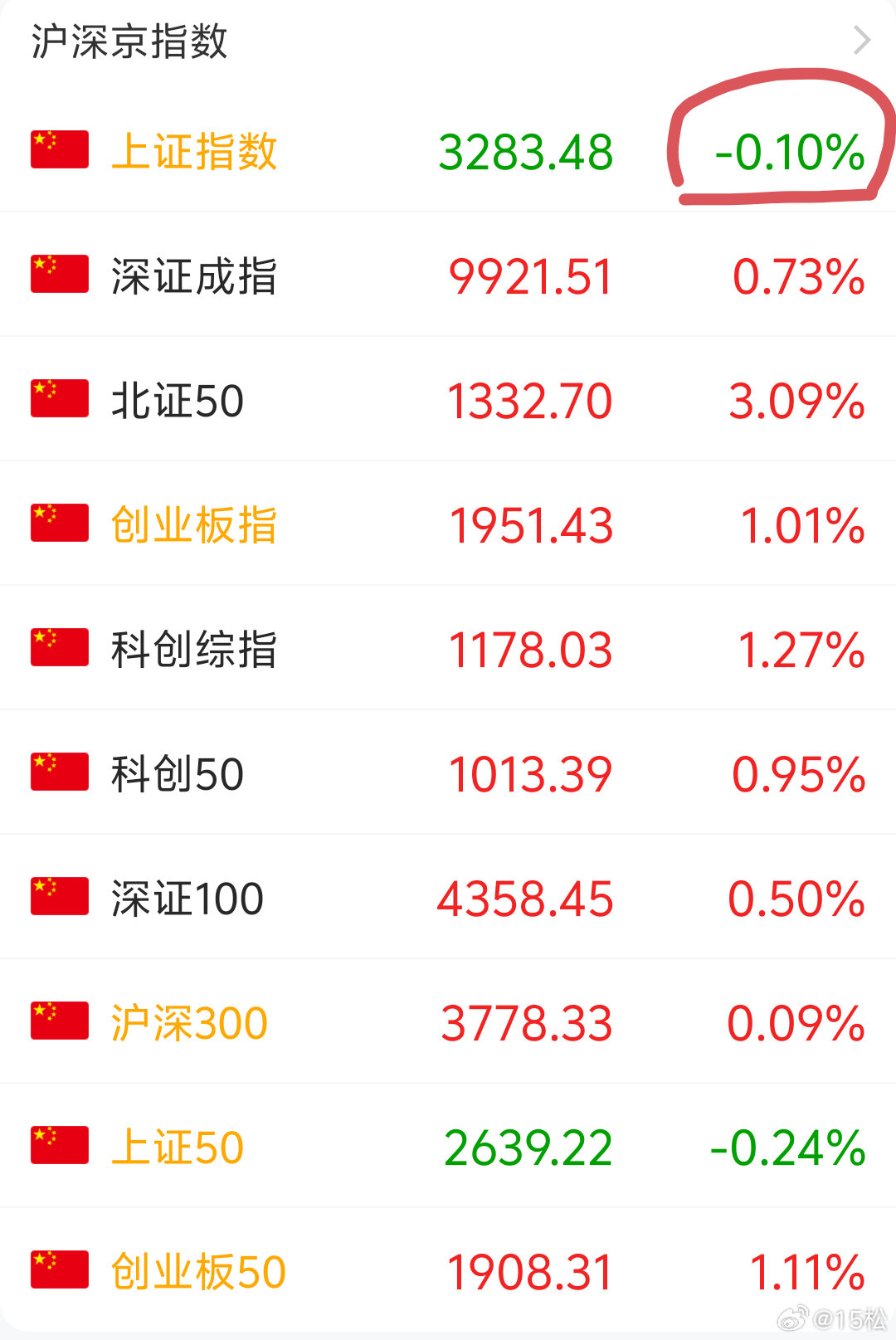Click the price 1908.31 of 创业板50

pyautogui.click(x=528, y=1270)
